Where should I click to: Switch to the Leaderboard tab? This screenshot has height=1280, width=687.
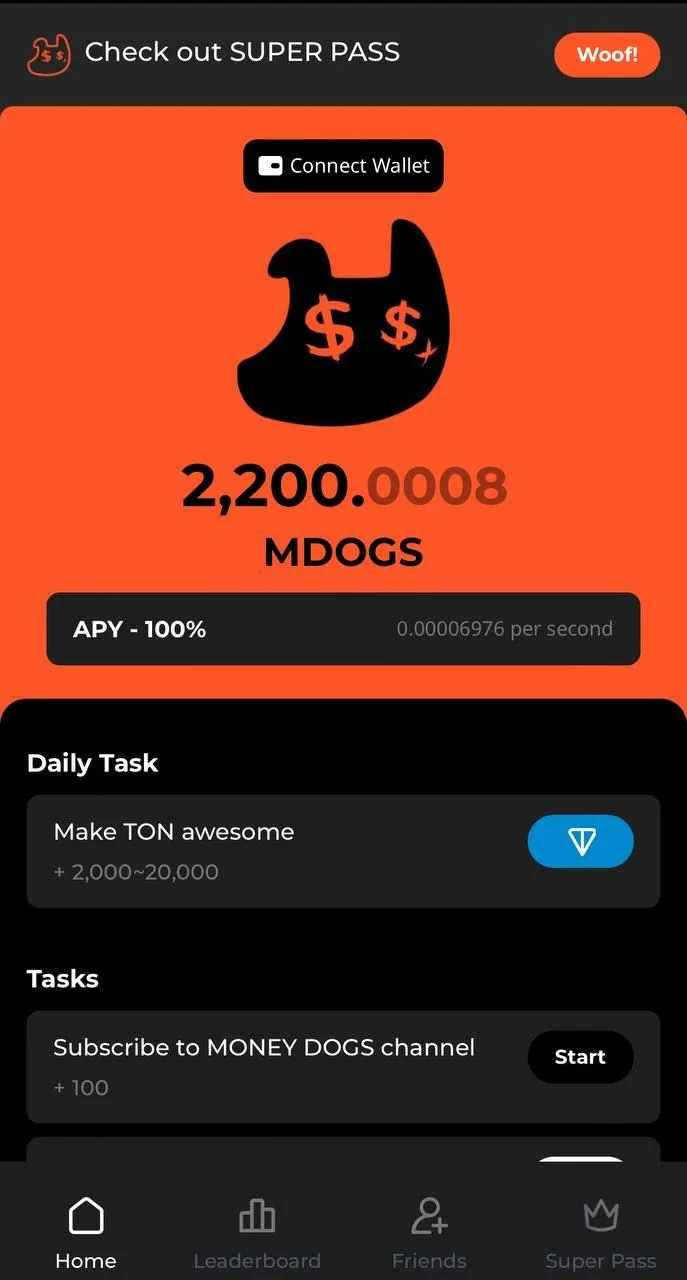[x=257, y=1233]
